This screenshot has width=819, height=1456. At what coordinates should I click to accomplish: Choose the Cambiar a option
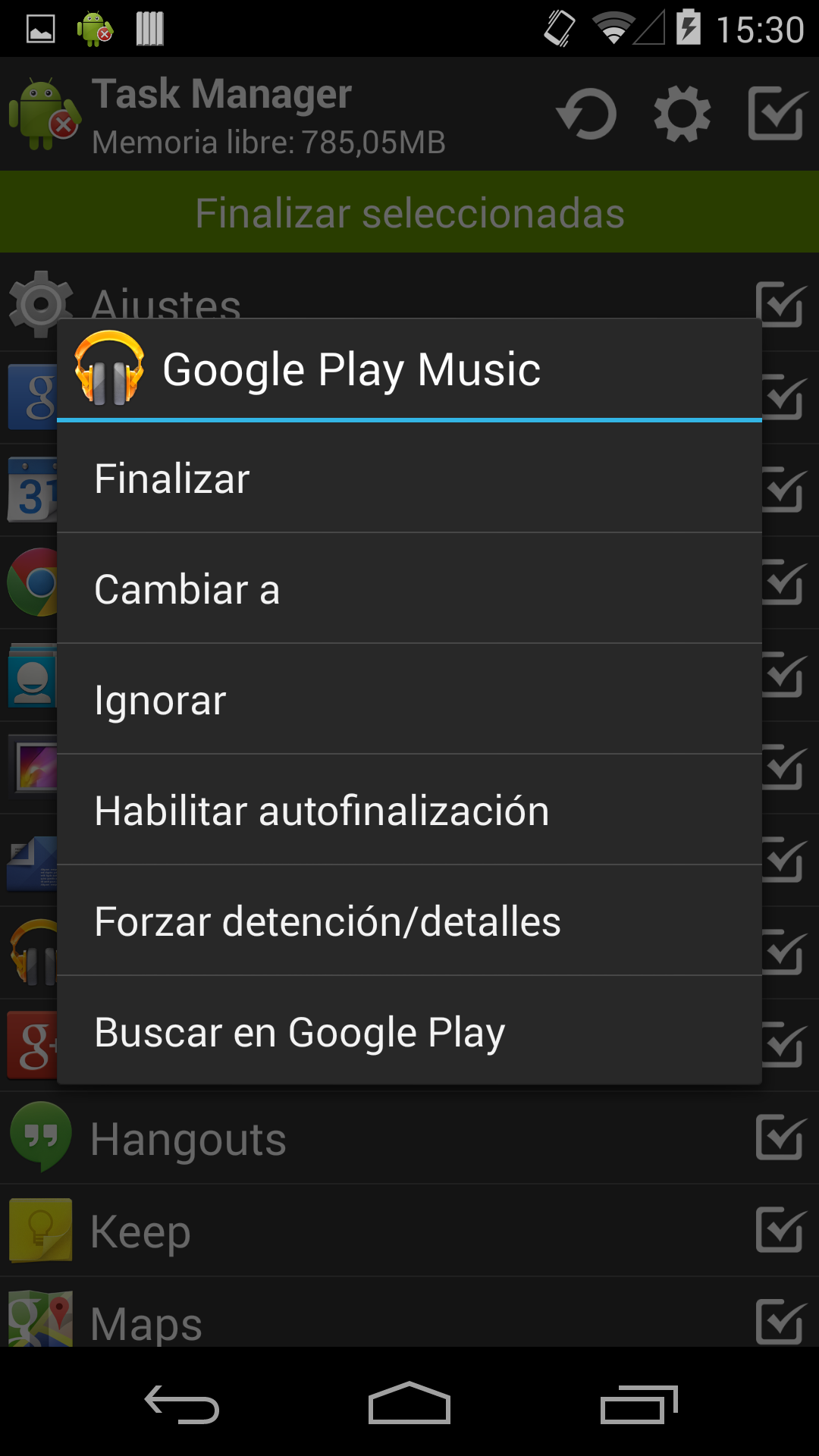[409, 589]
